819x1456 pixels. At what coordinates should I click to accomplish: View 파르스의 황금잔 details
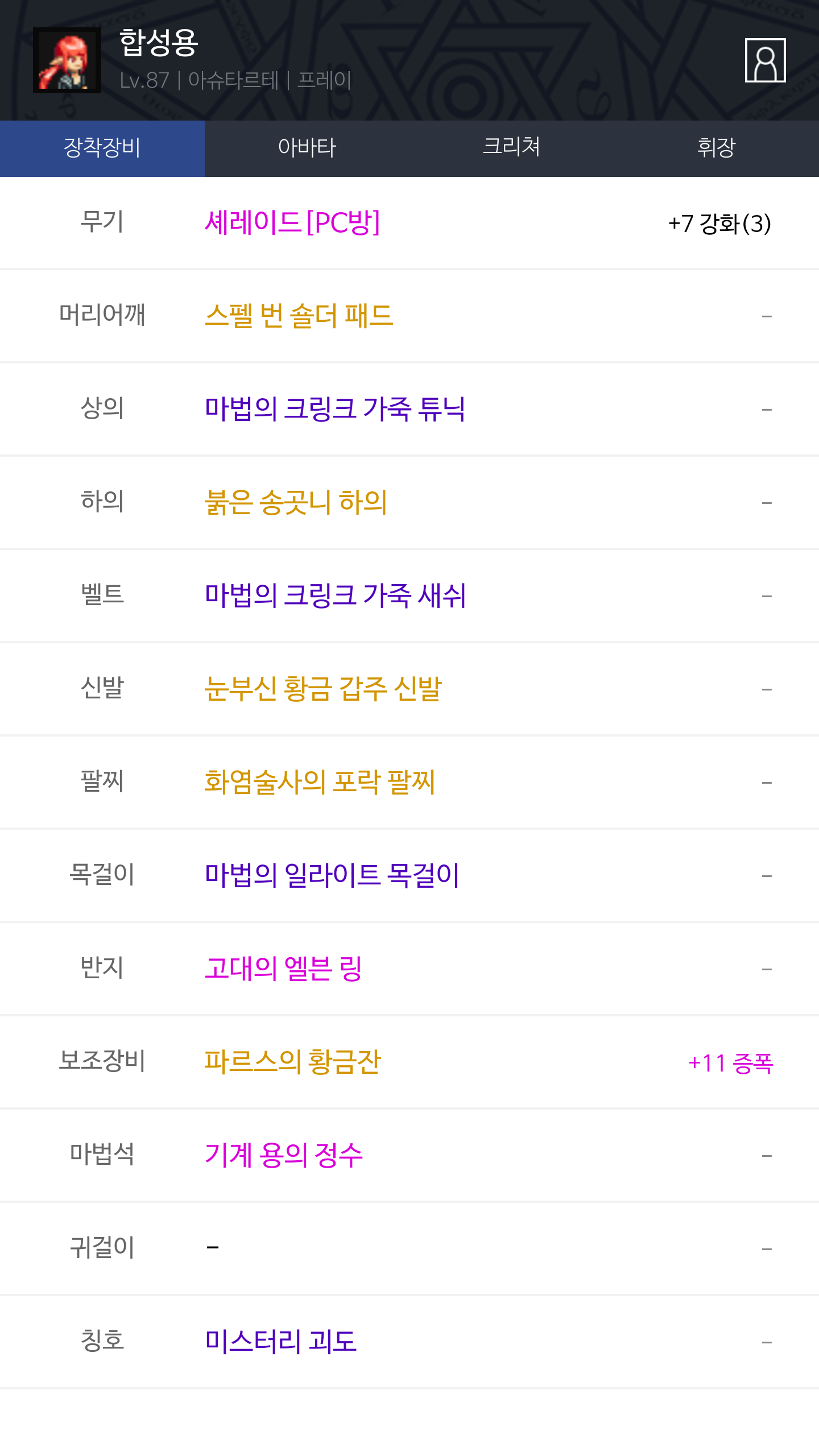[293, 1062]
